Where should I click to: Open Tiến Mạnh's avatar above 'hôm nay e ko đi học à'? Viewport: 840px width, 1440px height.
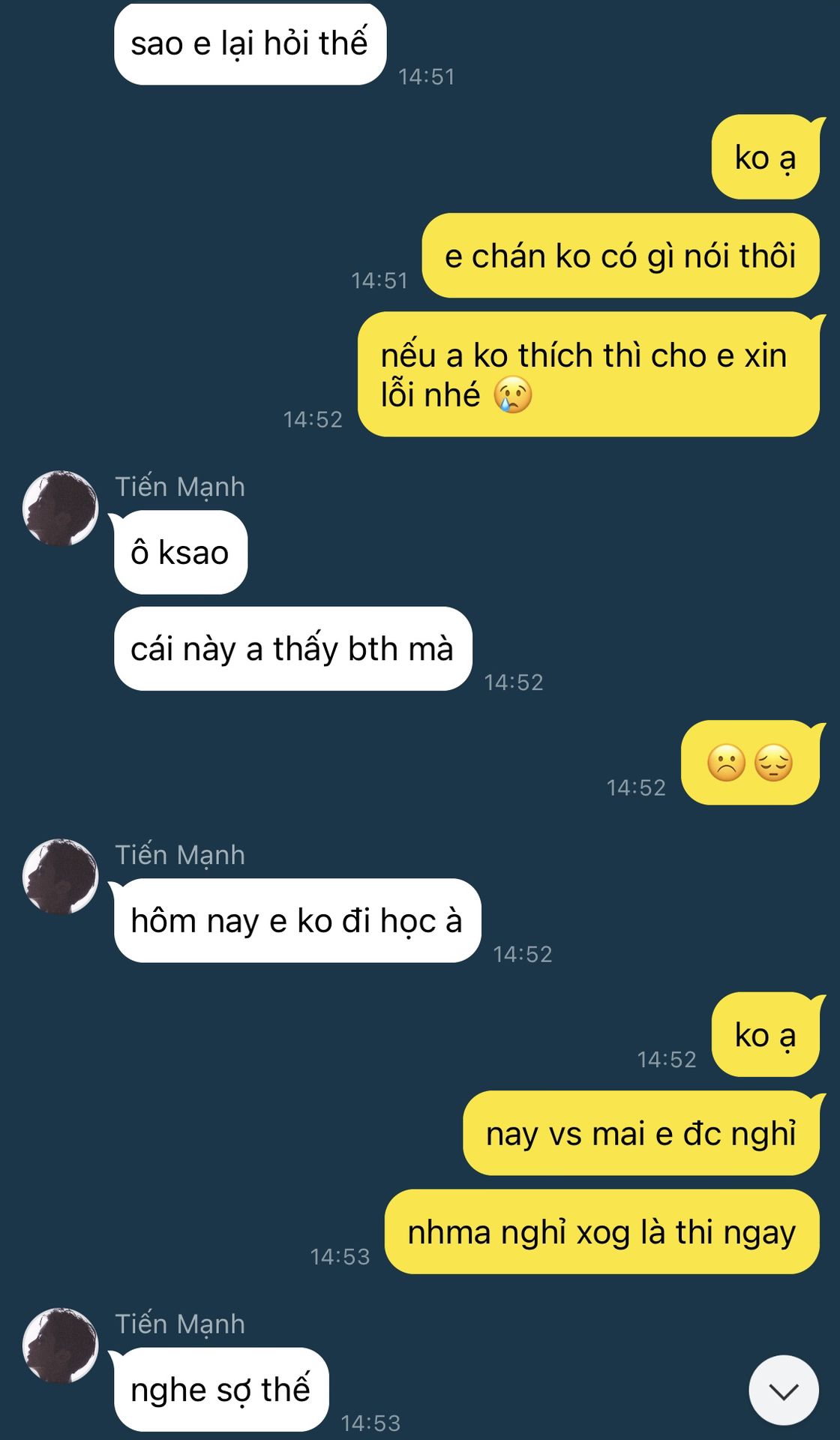coord(60,876)
